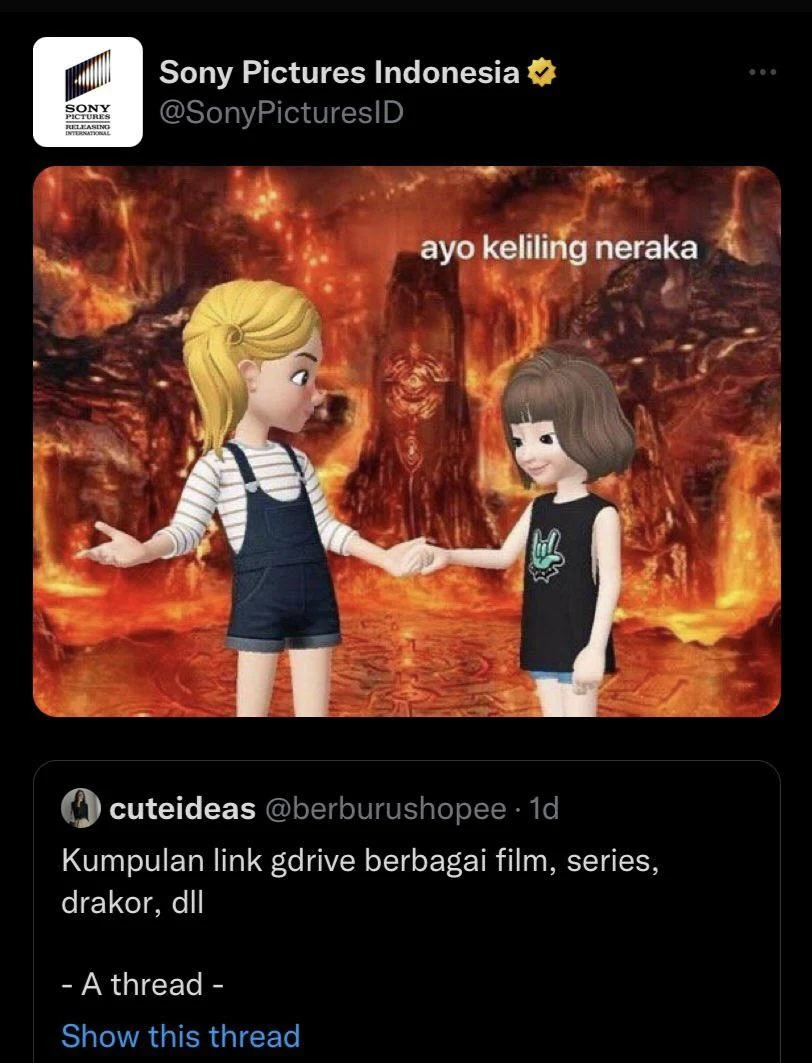
Task: Open the quoted tweet from cuteideas
Action: point(406,880)
